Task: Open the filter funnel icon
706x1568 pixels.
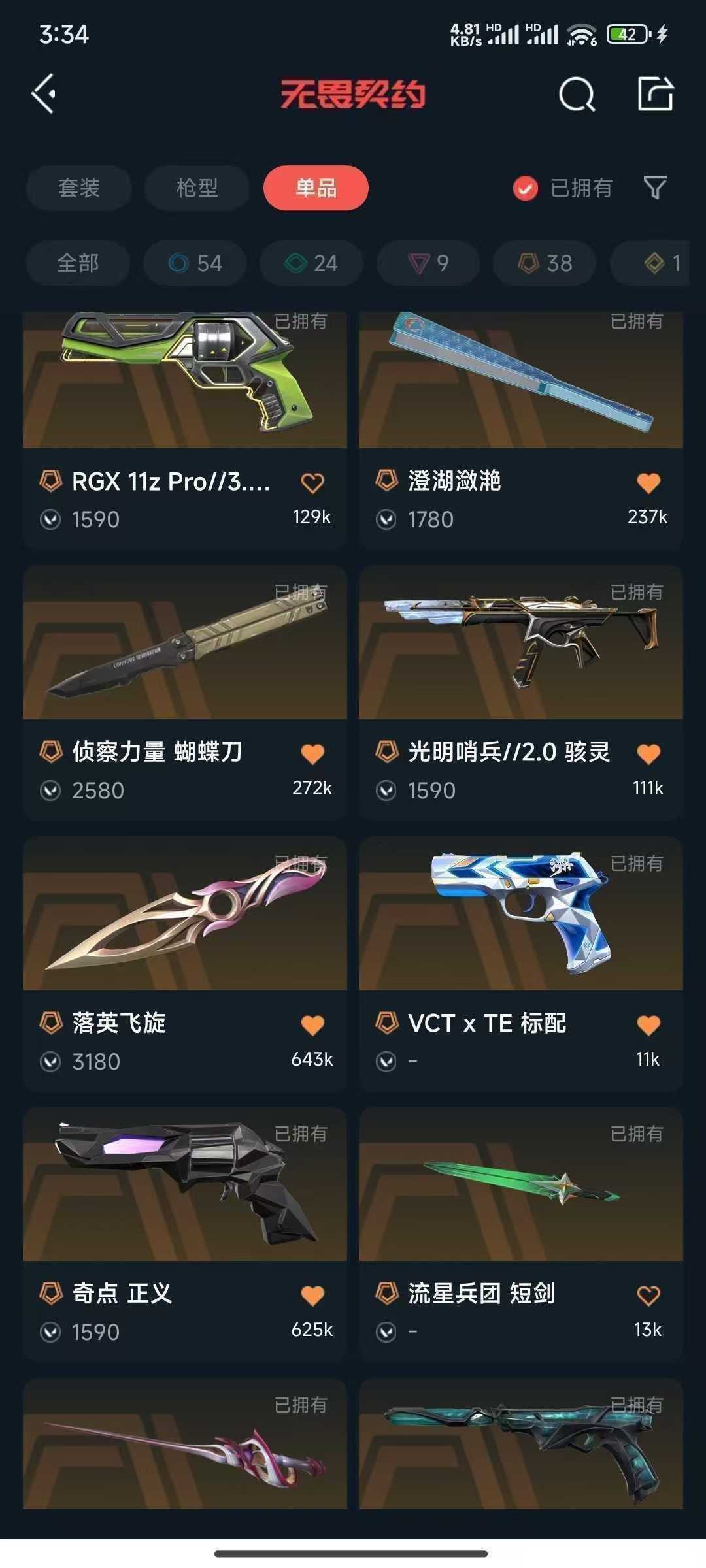Action: pyautogui.click(x=657, y=188)
